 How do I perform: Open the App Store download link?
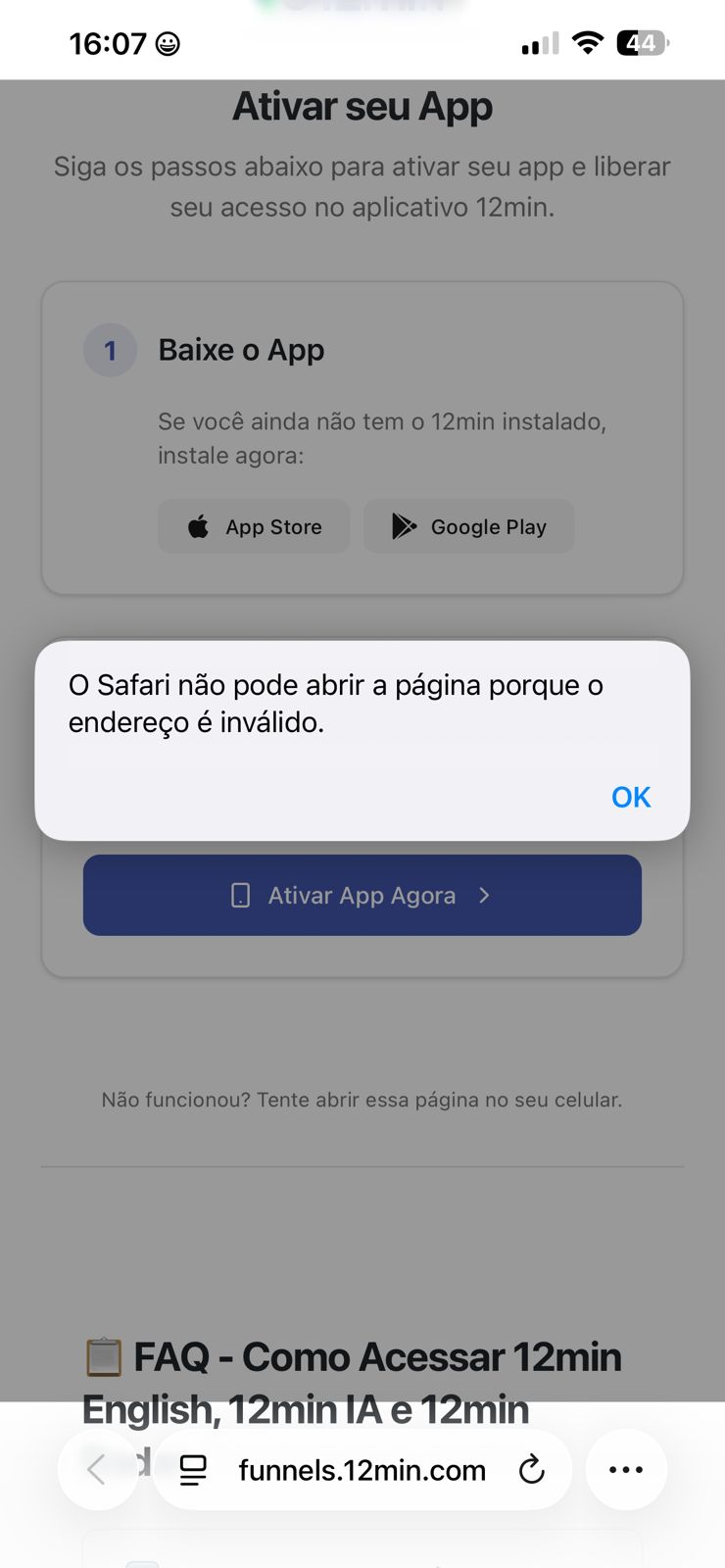(254, 526)
